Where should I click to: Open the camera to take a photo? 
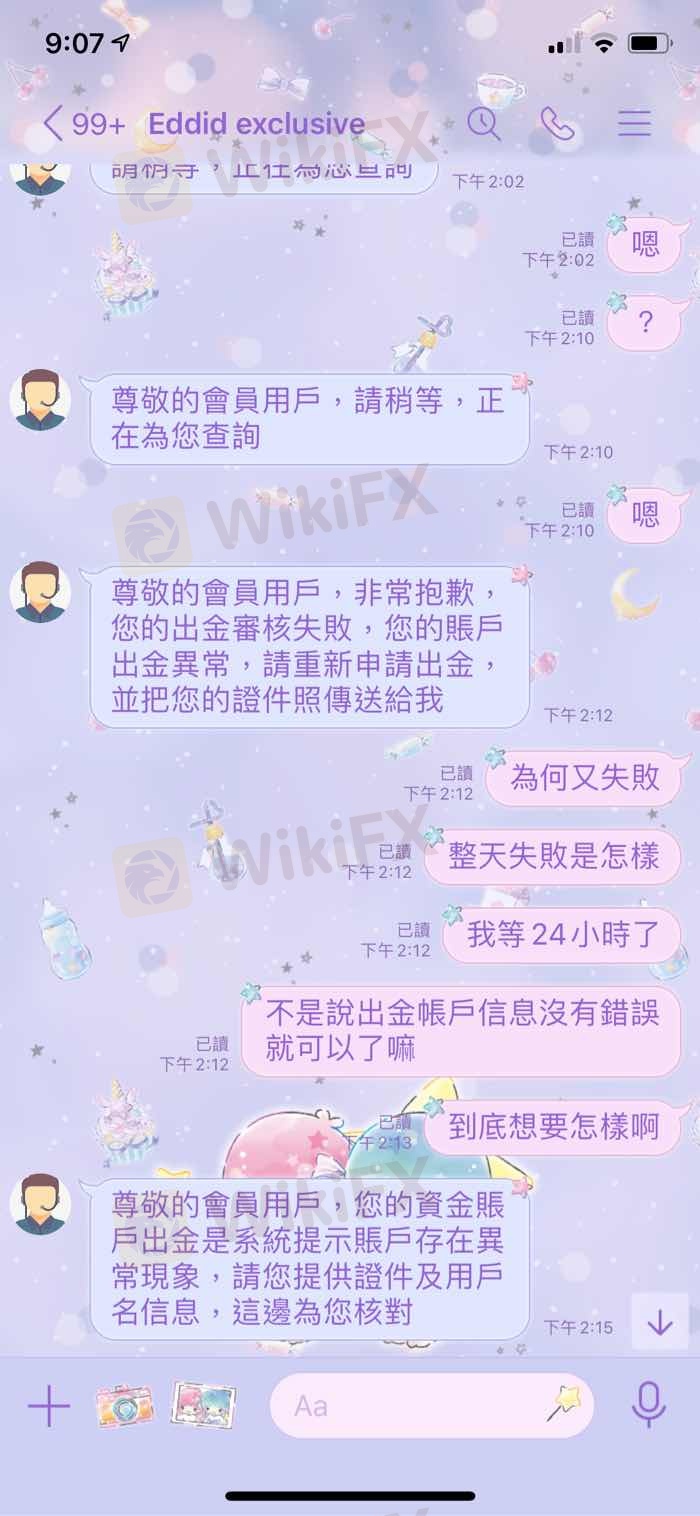pyautogui.click(x=125, y=1407)
